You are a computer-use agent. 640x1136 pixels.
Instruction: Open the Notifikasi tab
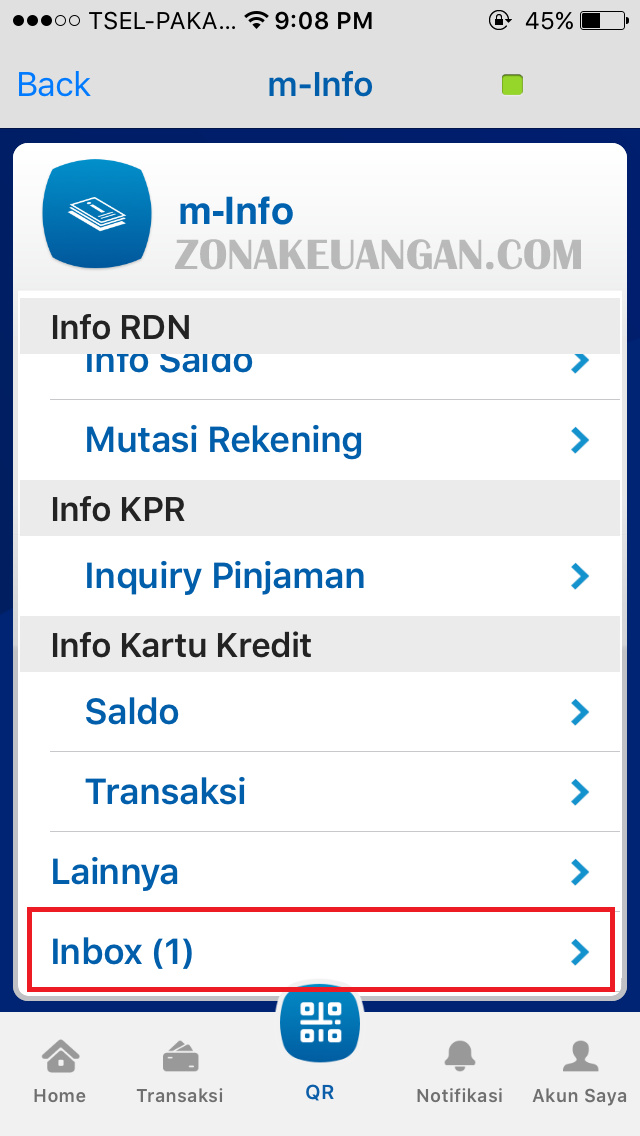tap(460, 1071)
